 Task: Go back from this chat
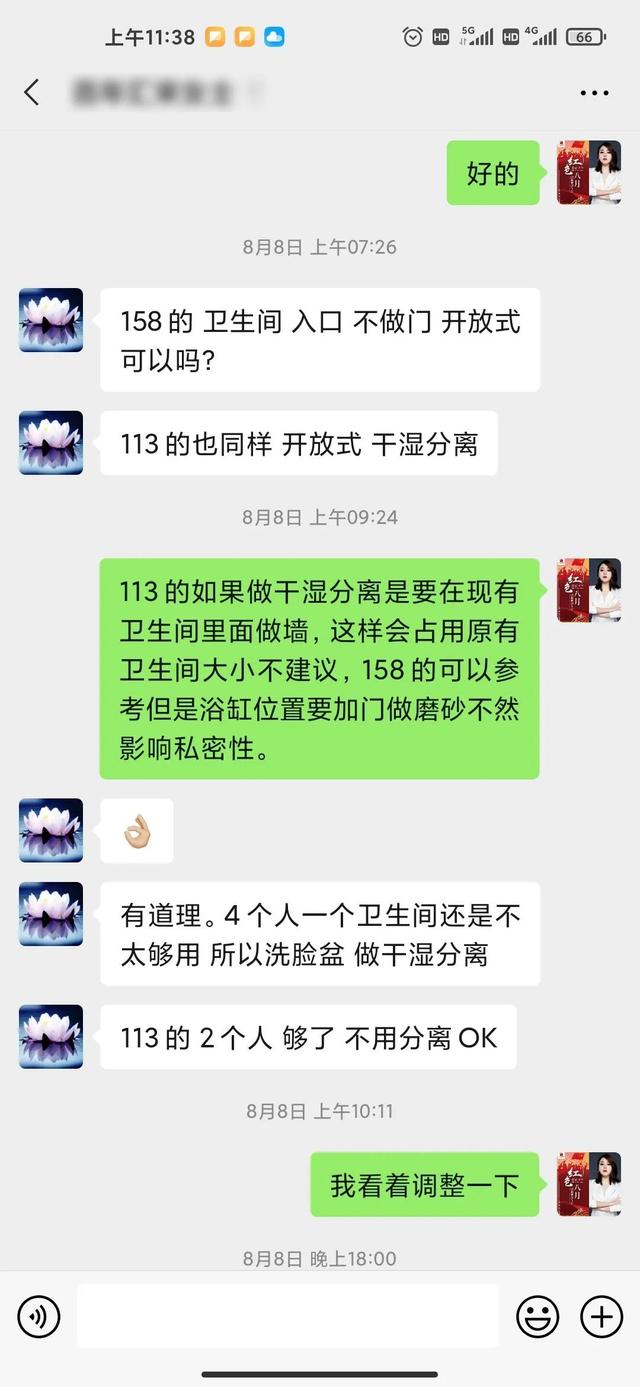32,93
